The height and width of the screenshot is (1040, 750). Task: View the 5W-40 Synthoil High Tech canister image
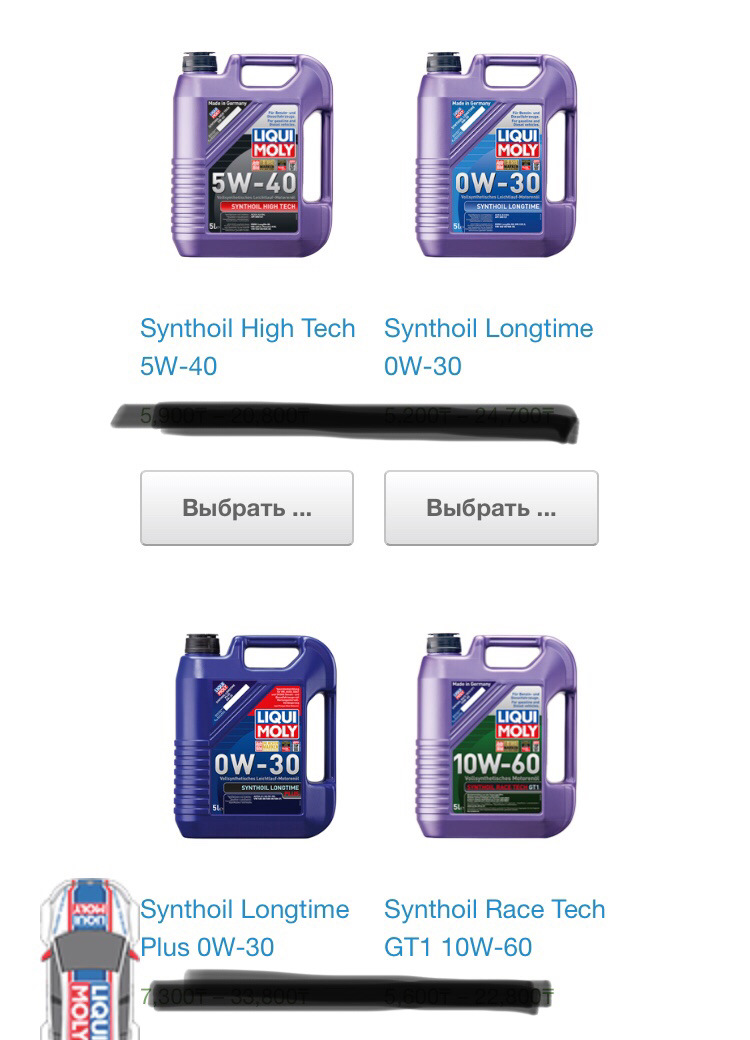pyautogui.click(x=254, y=155)
